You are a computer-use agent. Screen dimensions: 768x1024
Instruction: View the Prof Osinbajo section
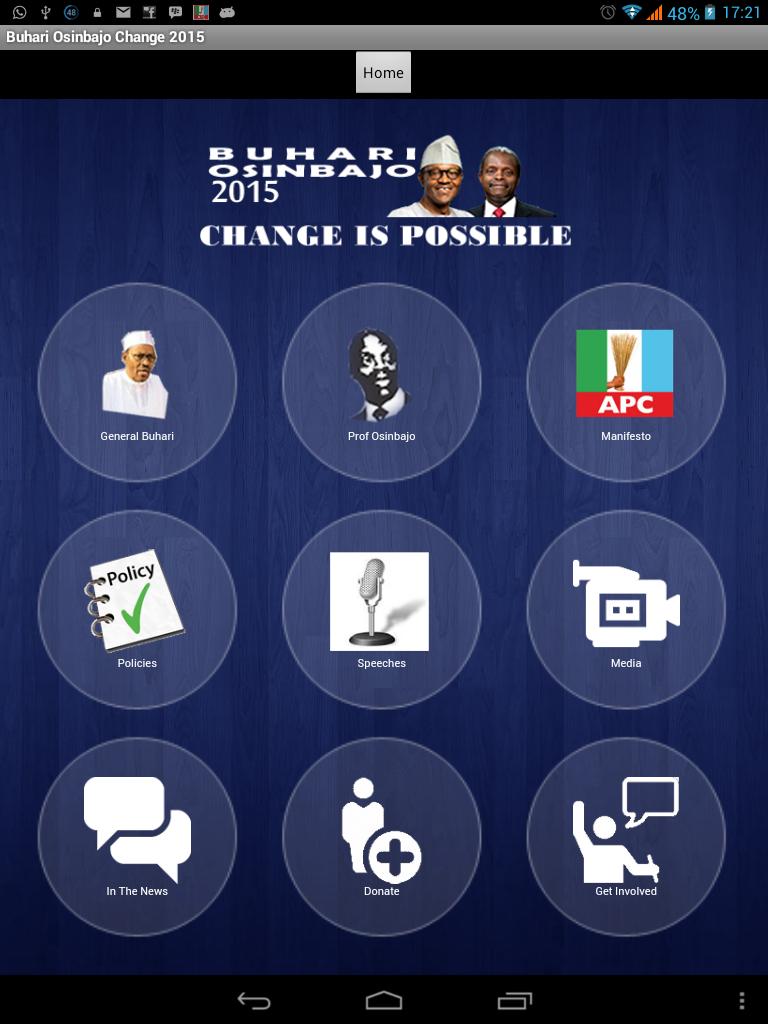click(381, 381)
